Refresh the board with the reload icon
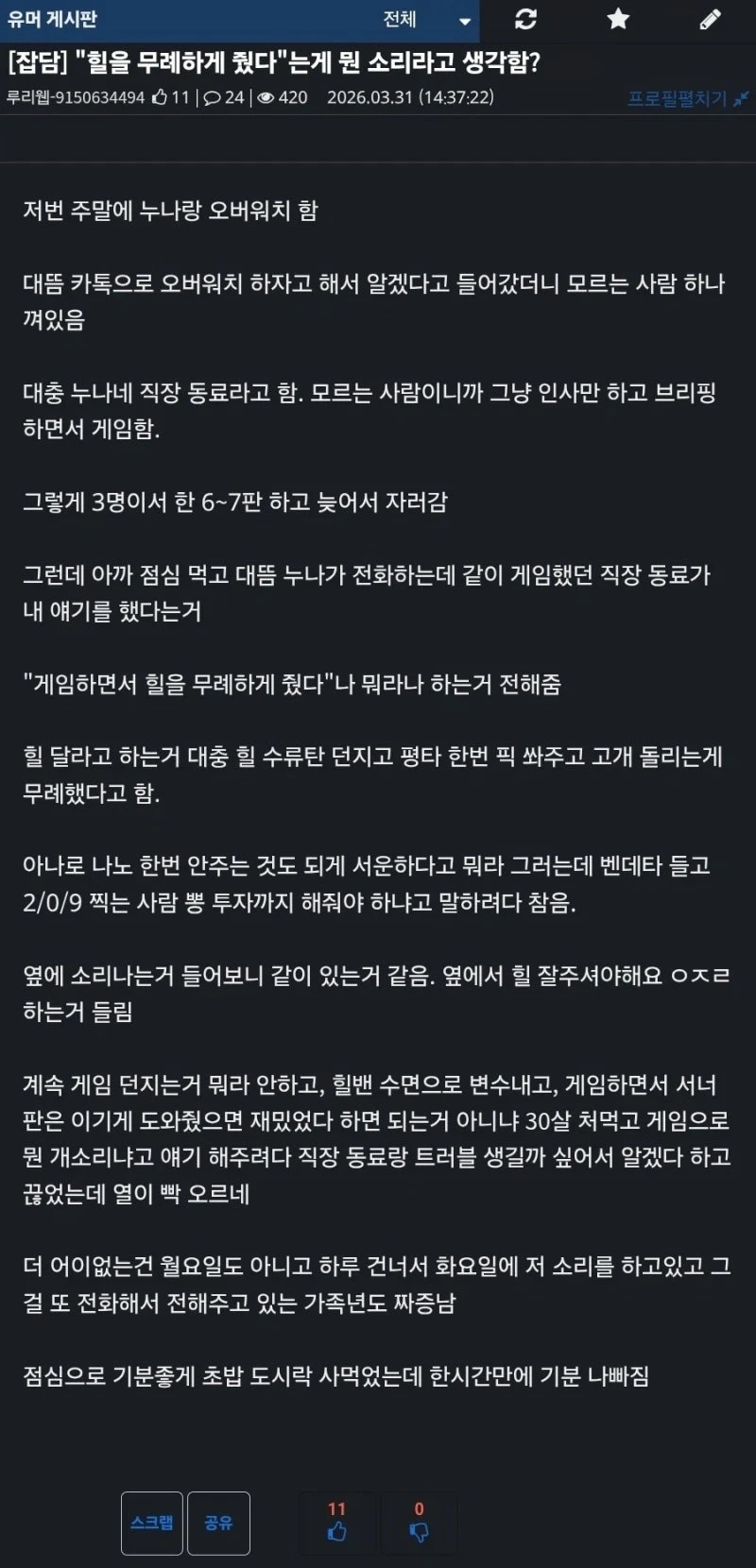The width and height of the screenshot is (756, 1568). click(525, 20)
